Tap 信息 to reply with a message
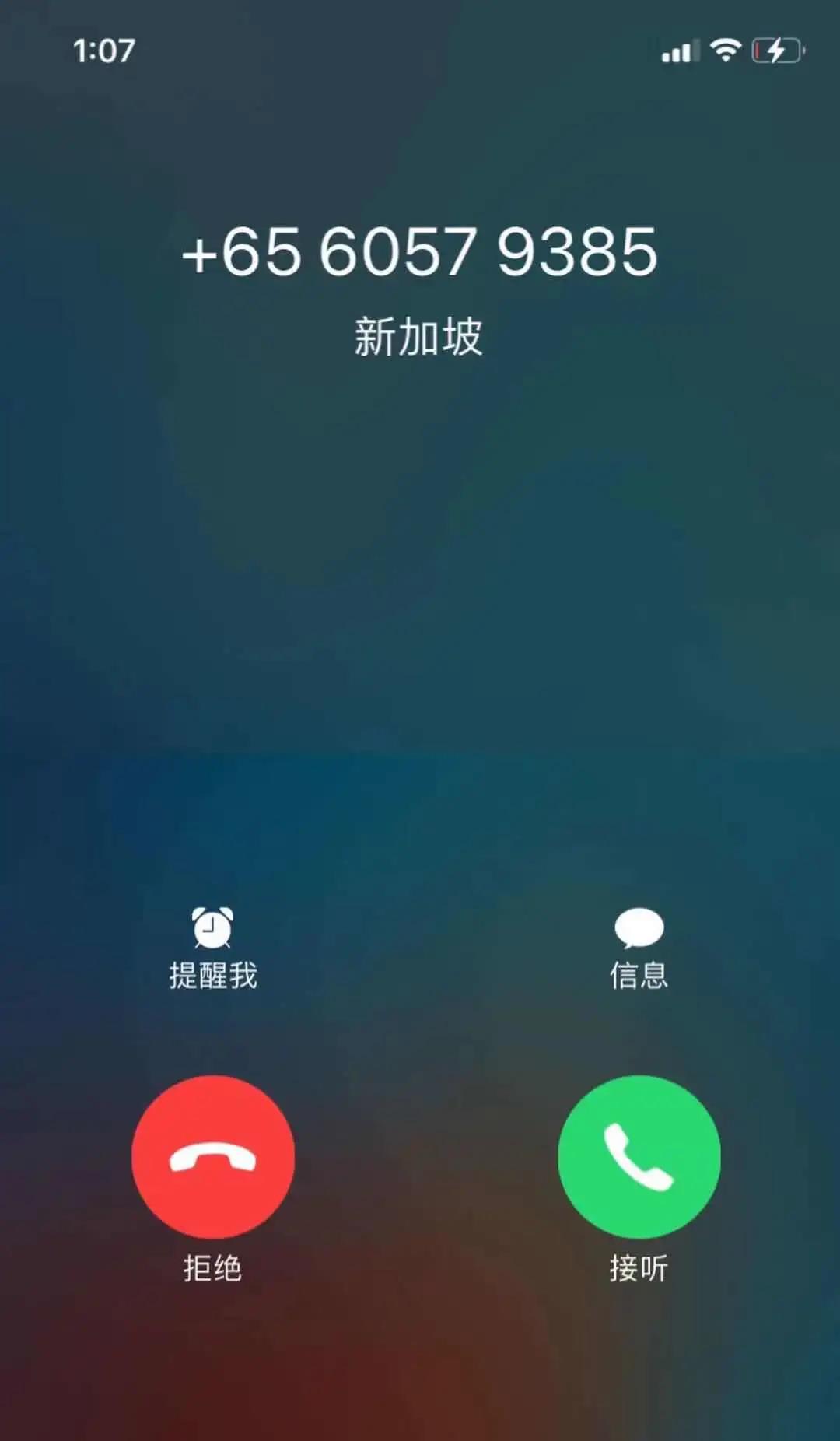This screenshot has height=1441, width=840. (639, 947)
